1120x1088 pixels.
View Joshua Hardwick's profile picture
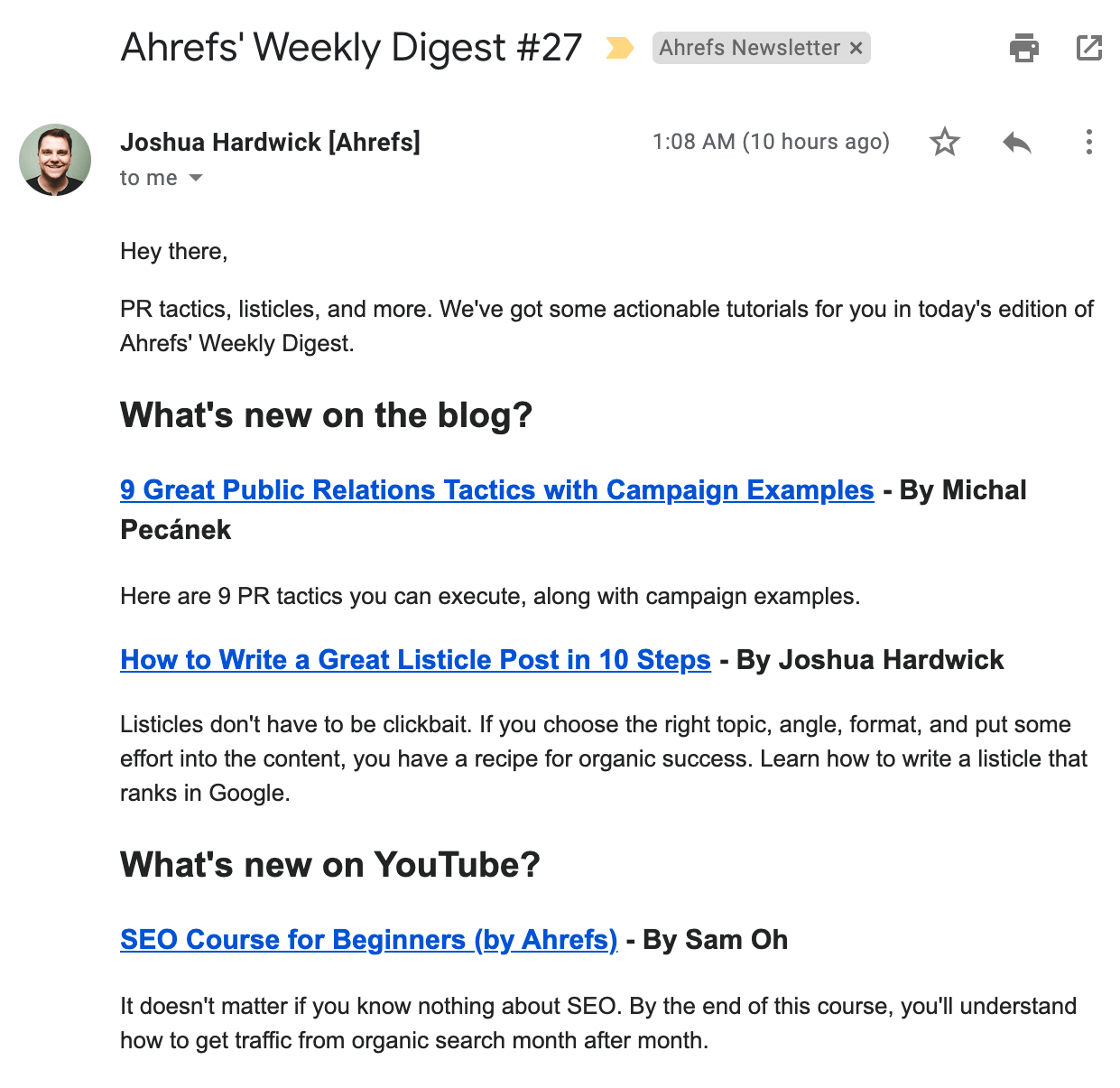pos(55,160)
